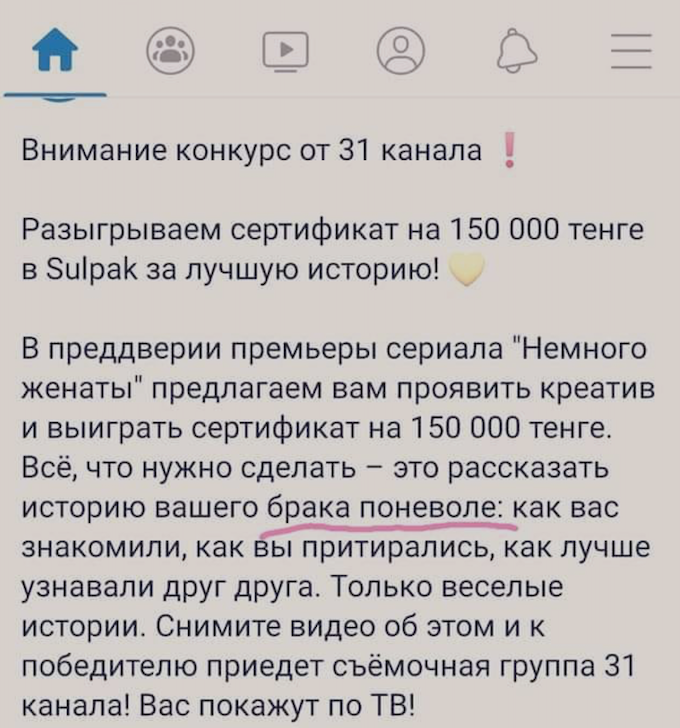Open the Profile tab
This screenshot has height=728, width=680.
tap(401, 49)
